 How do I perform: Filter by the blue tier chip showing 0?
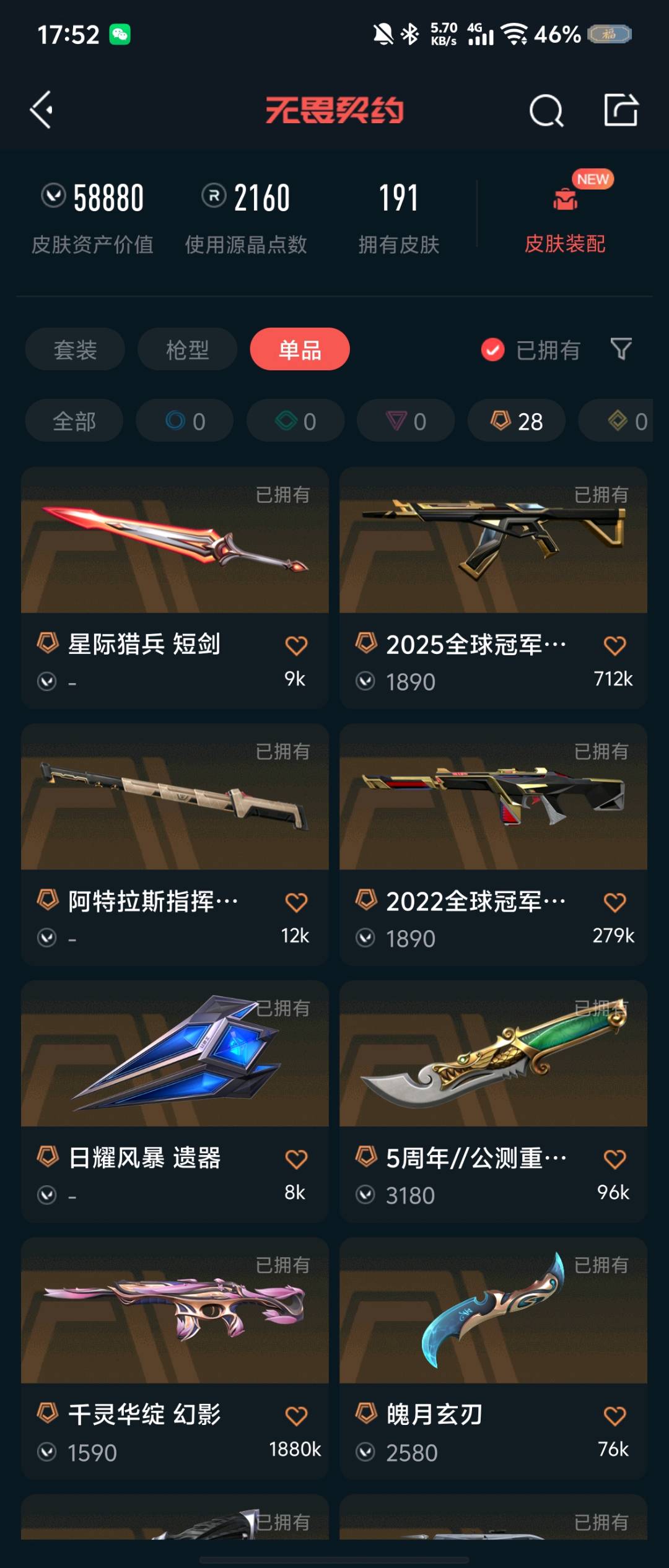(x=185, y=421)
